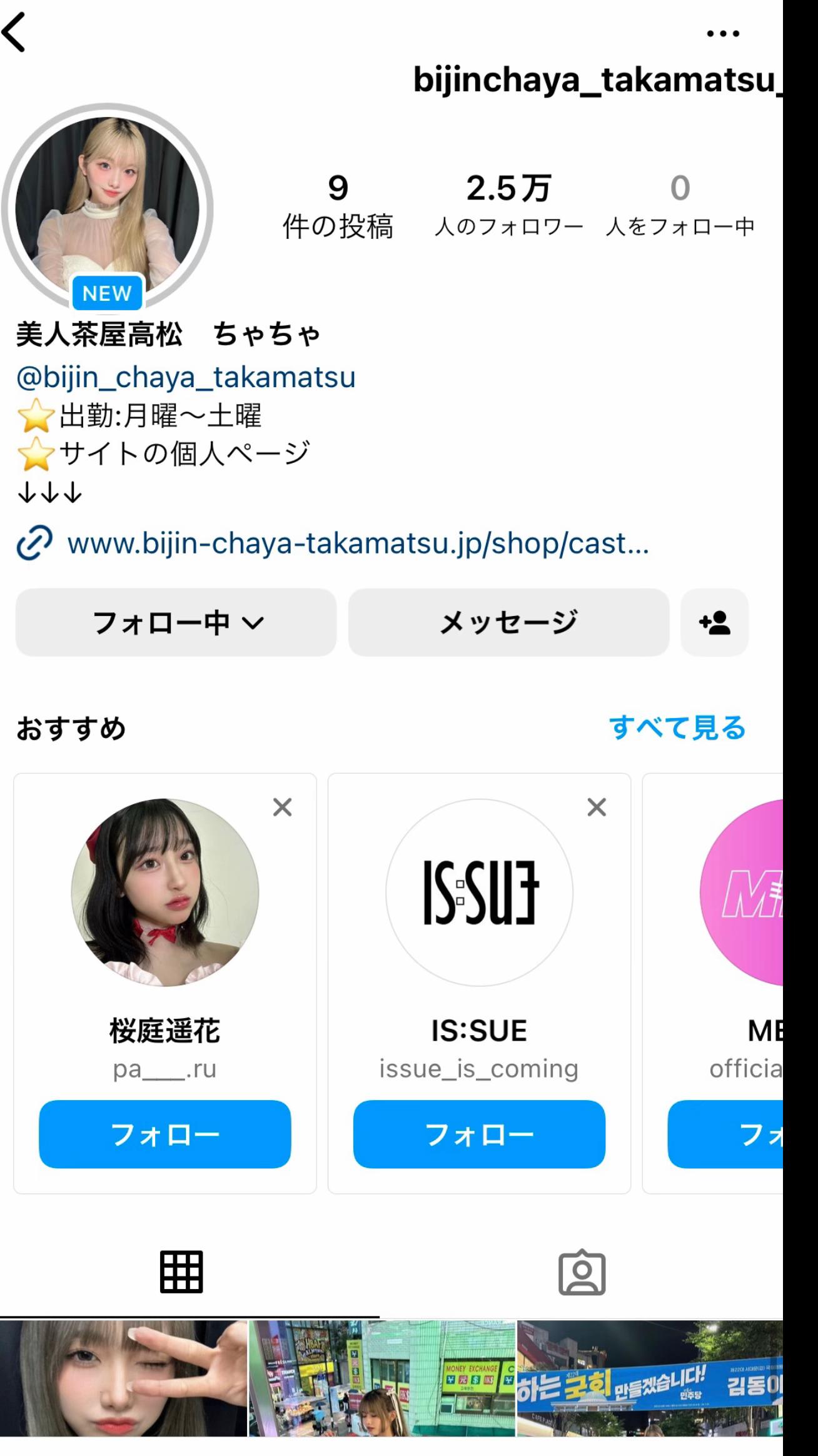Expand the フォロー中 following options
818x1456 pixels.
pyautogui.click(x=176, y=623)
